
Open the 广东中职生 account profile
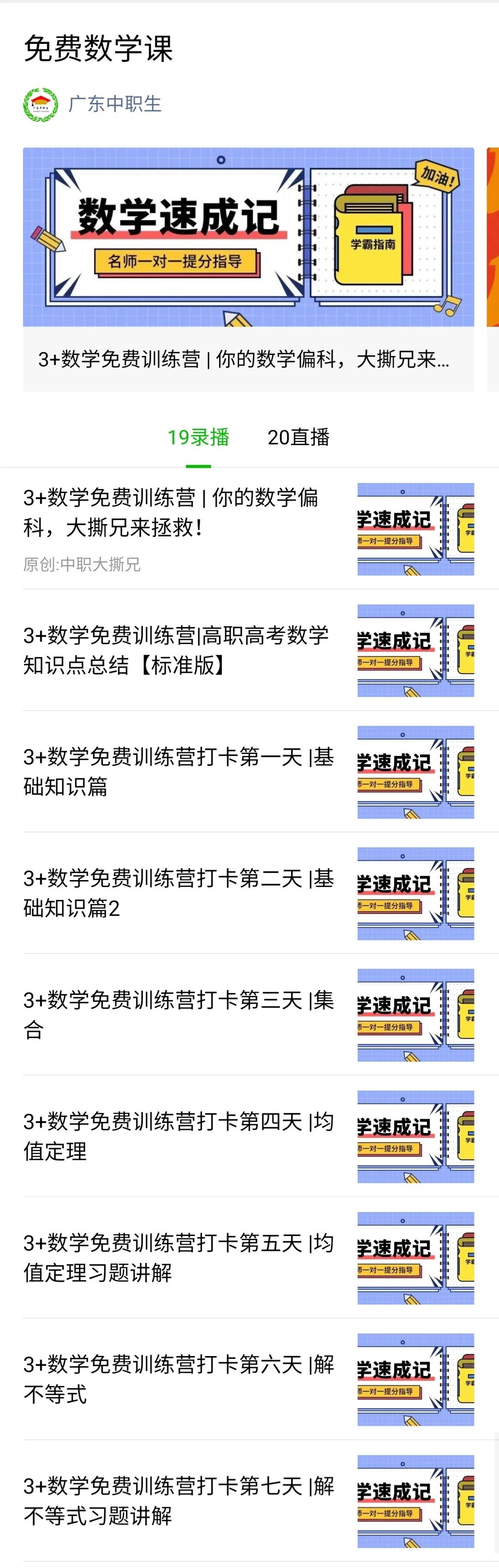pyautogui.click(x=114, y=104)
